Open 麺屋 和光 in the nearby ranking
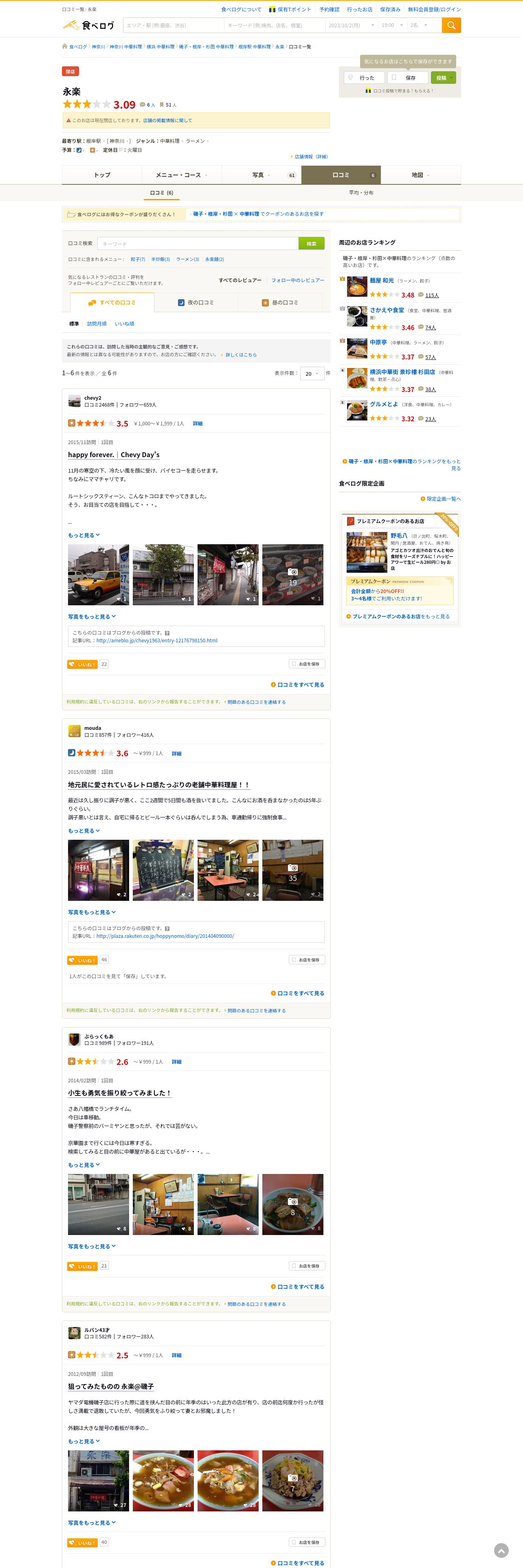523x1568 pixels. [382, 280]
